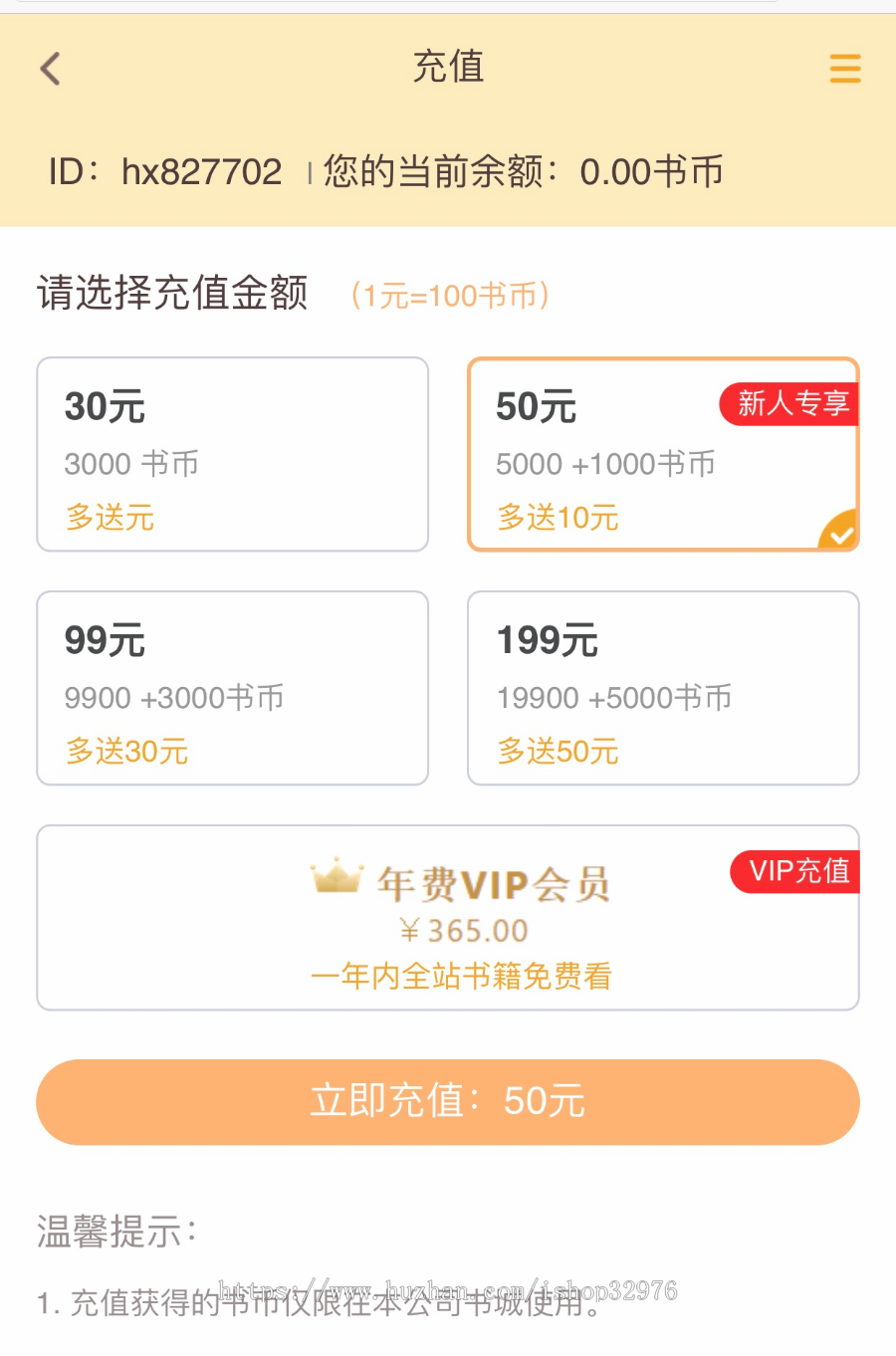Viewport: 896px width, 1356px height.
Task: Click the back arrow to return
Action: [x=50, y=68]
